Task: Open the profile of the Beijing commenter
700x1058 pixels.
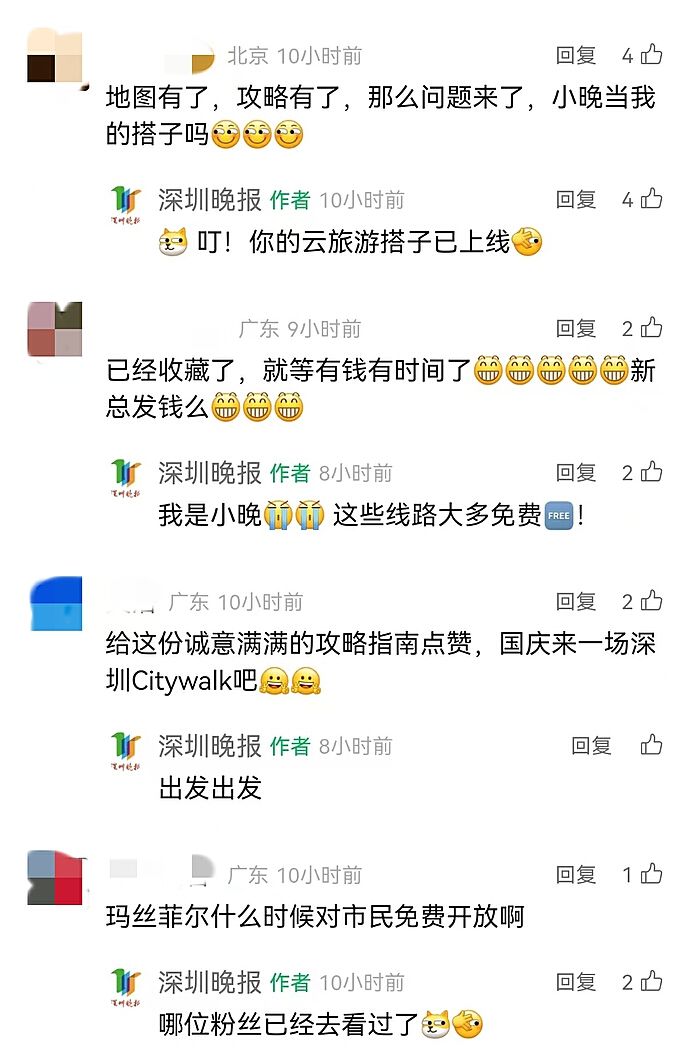Action: coord(53,56)
